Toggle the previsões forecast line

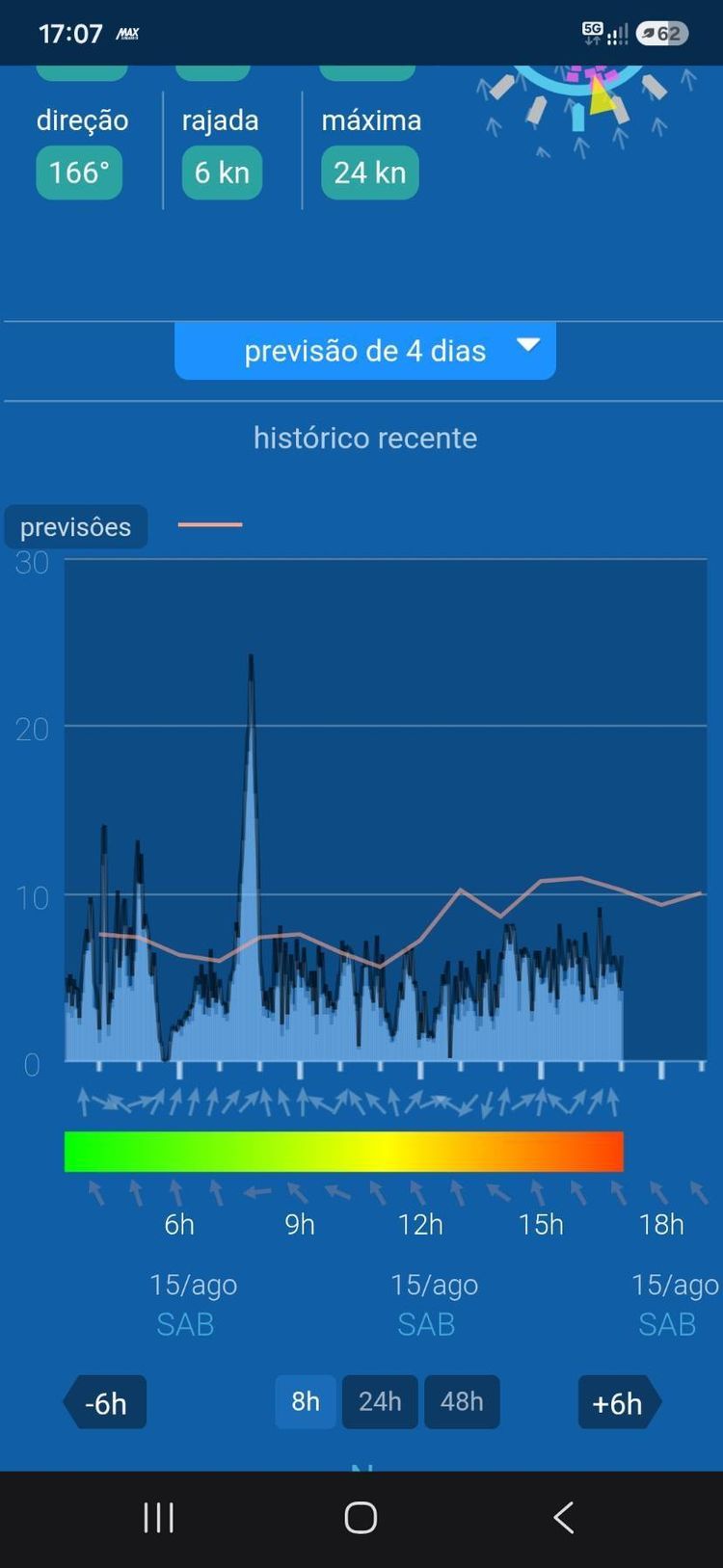[76, 526]
